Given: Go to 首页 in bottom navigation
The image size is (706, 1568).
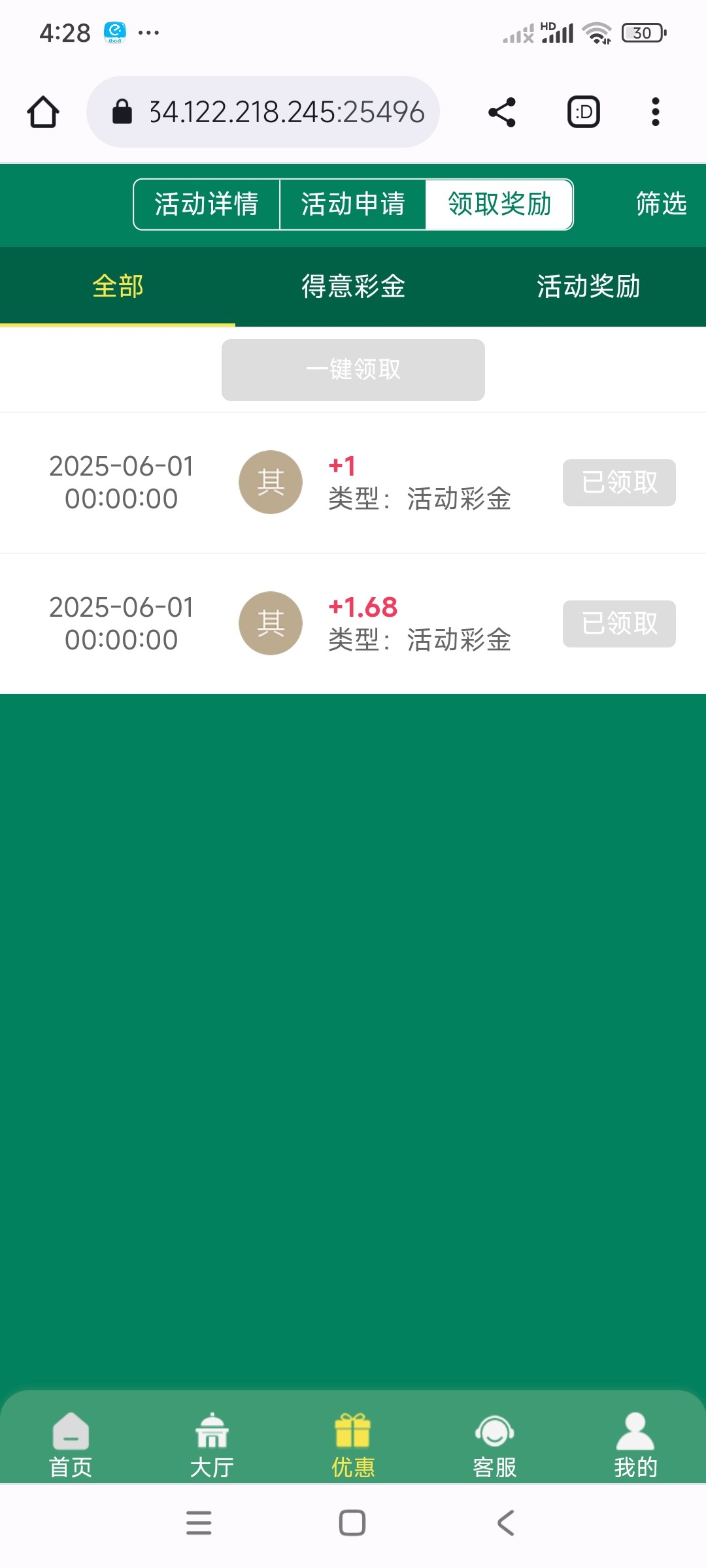Looking at the screenshot, I should point(71,1445).
